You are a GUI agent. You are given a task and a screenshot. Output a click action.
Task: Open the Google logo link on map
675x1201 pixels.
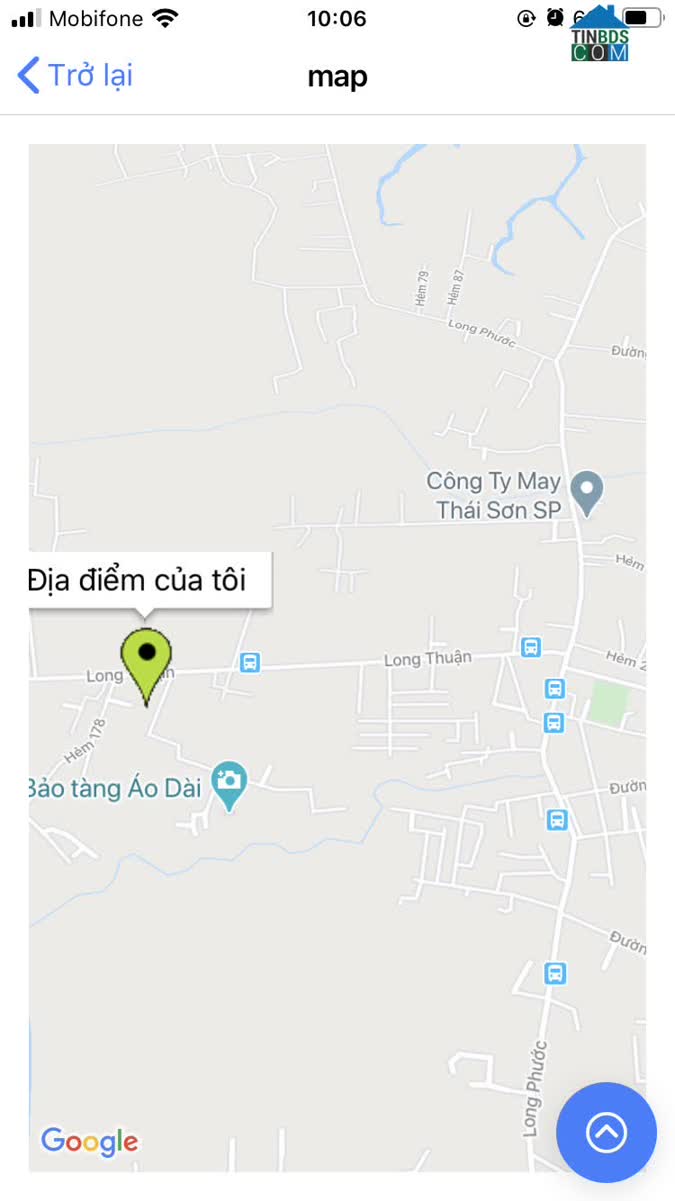pos(89,1141)
